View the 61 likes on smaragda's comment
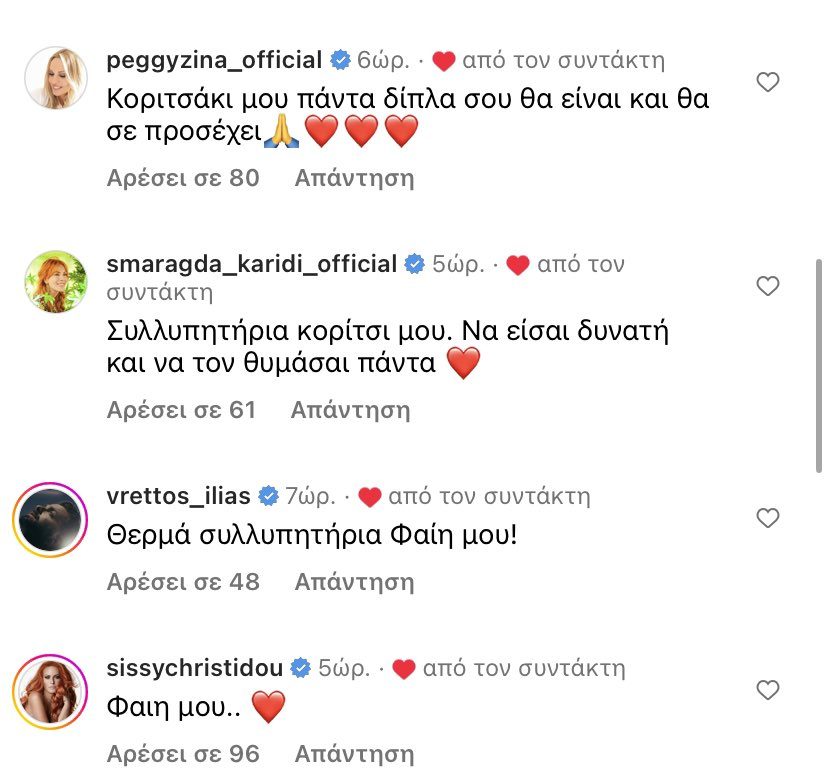The height and width of the screenshot is (772, 828). pos(181,409)
